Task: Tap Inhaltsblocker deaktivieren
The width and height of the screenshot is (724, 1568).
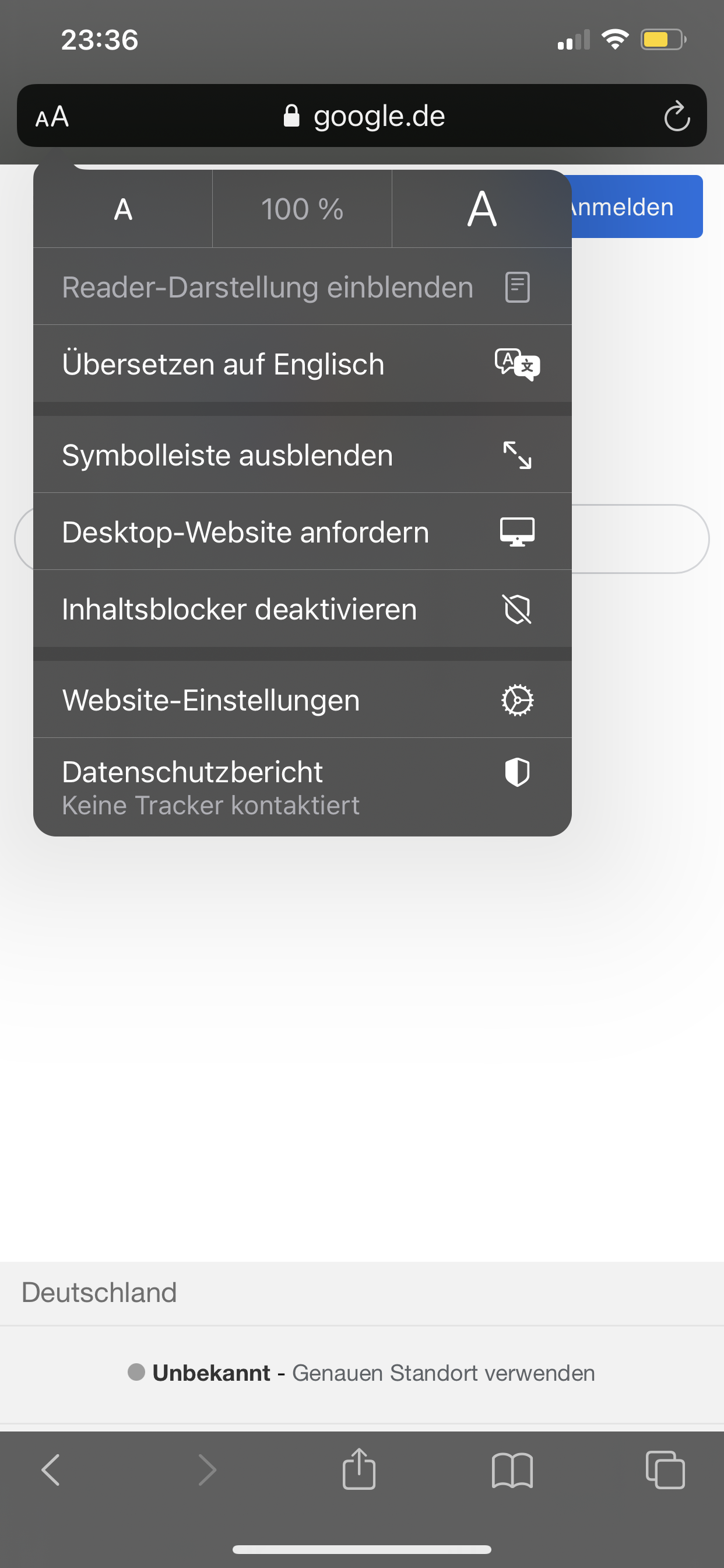Action: (x=303, y=610)
